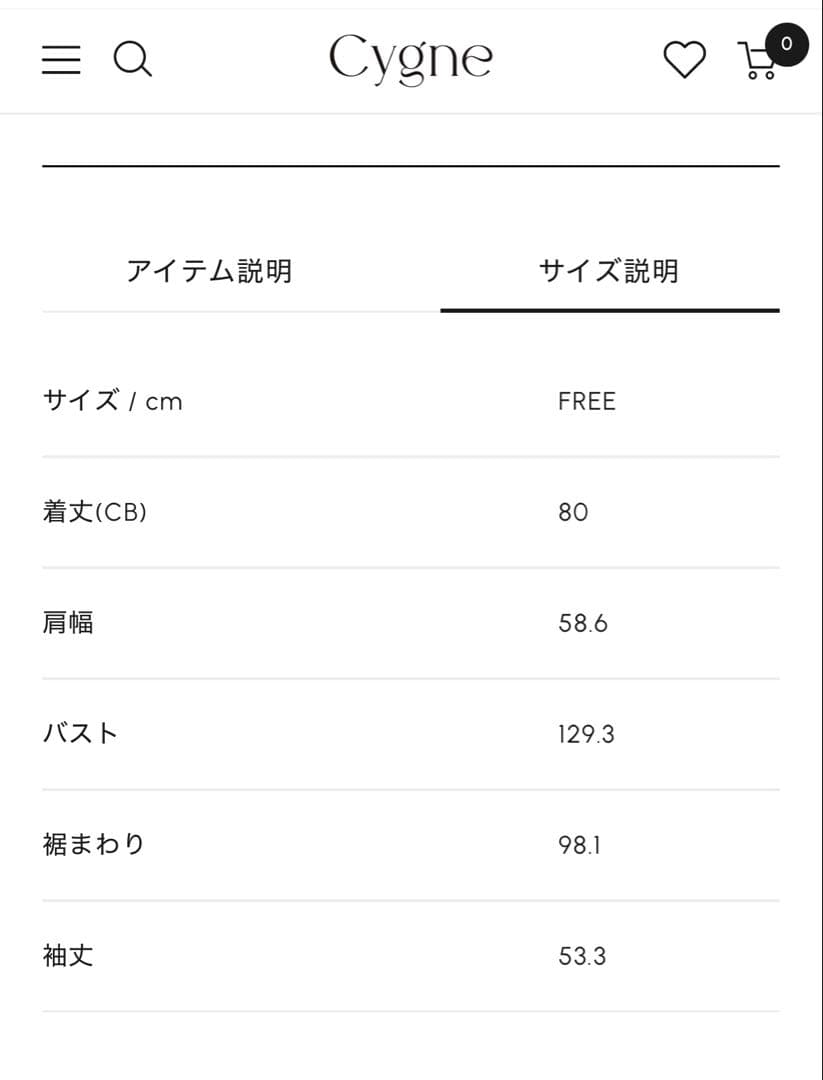The width and height of the screenshot is (823, 1080).
Task: Click the FREE size value
Action: (587, 401)
